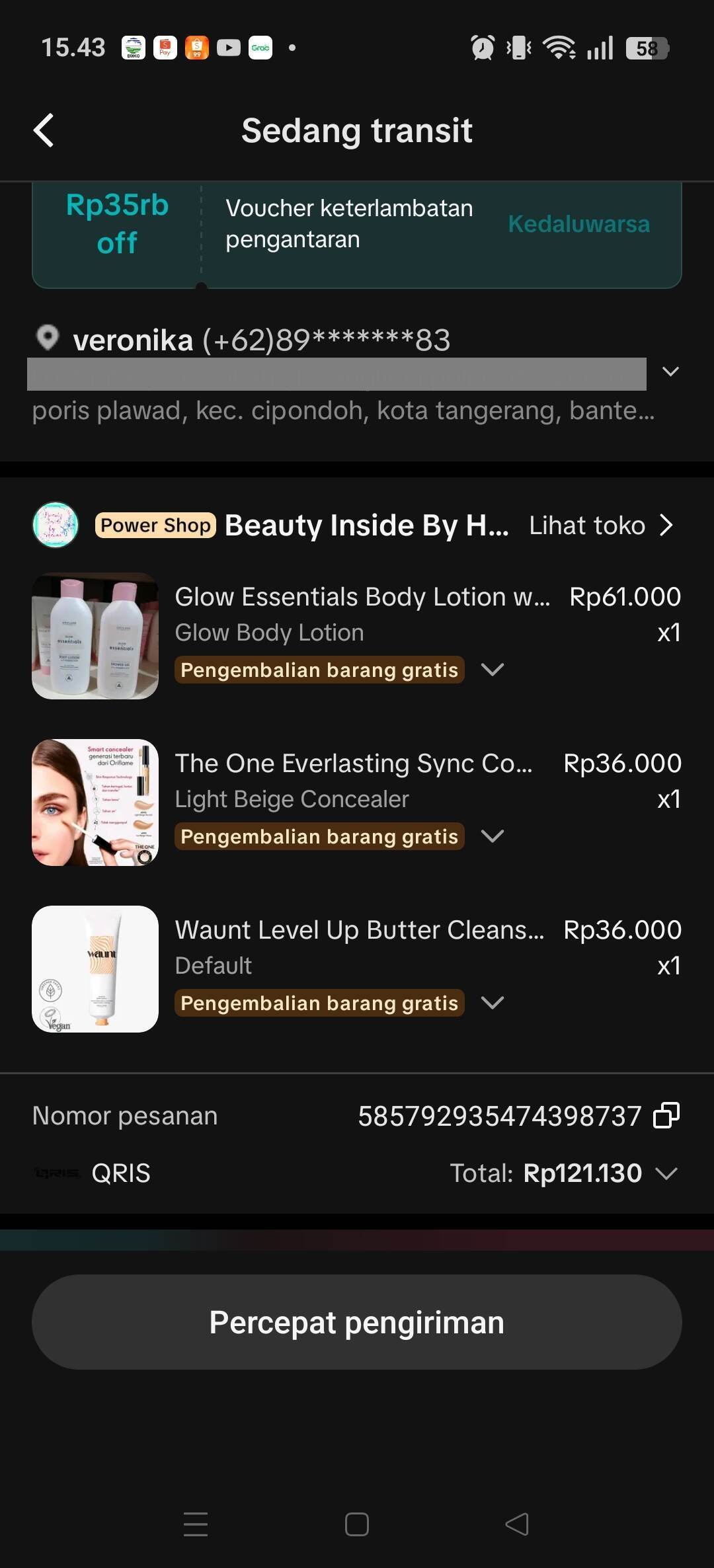714x1568 pixels.
Task: Expand the delivery address details
Action: tap(670, 372)
